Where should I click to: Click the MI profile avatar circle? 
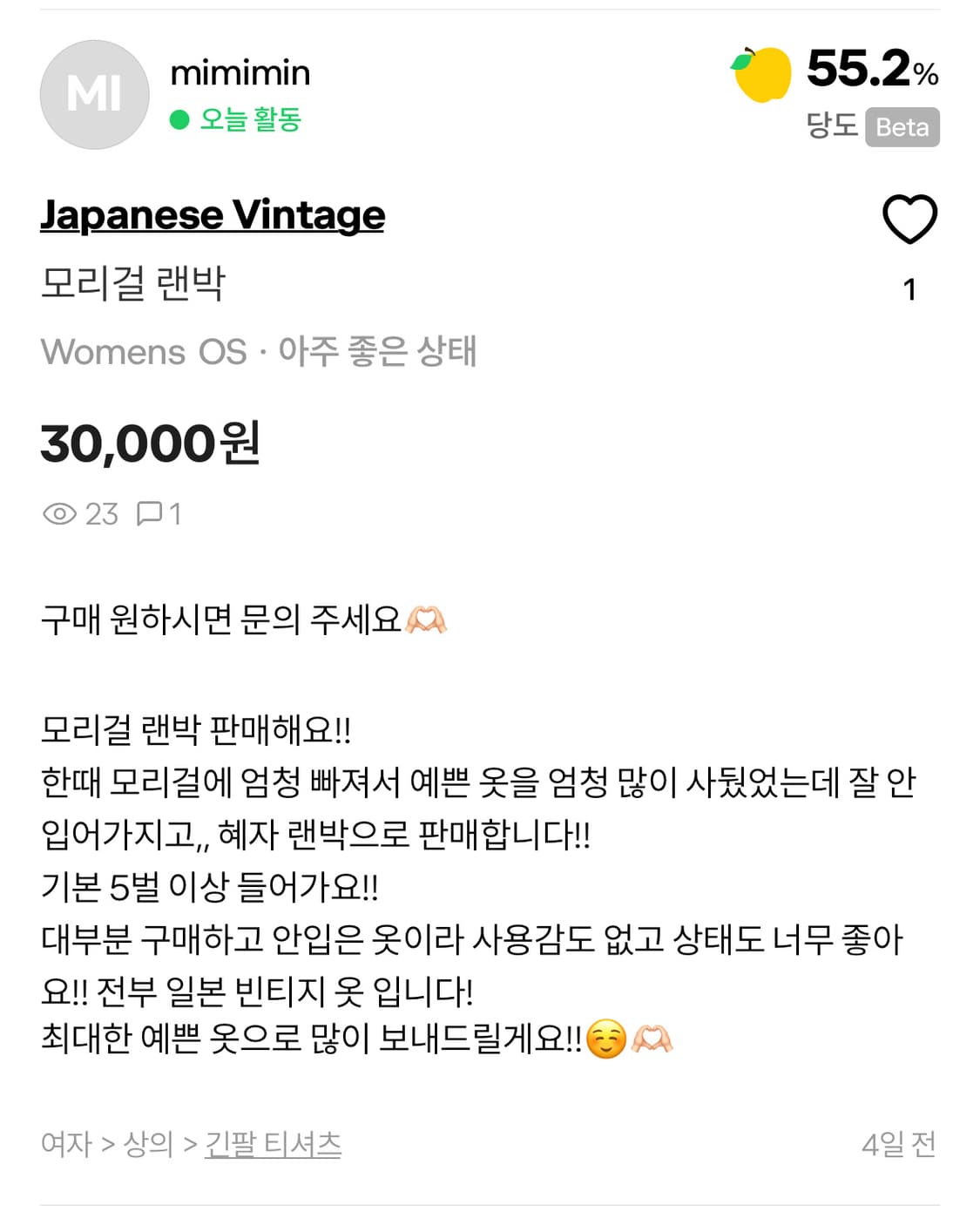(94, 94)
